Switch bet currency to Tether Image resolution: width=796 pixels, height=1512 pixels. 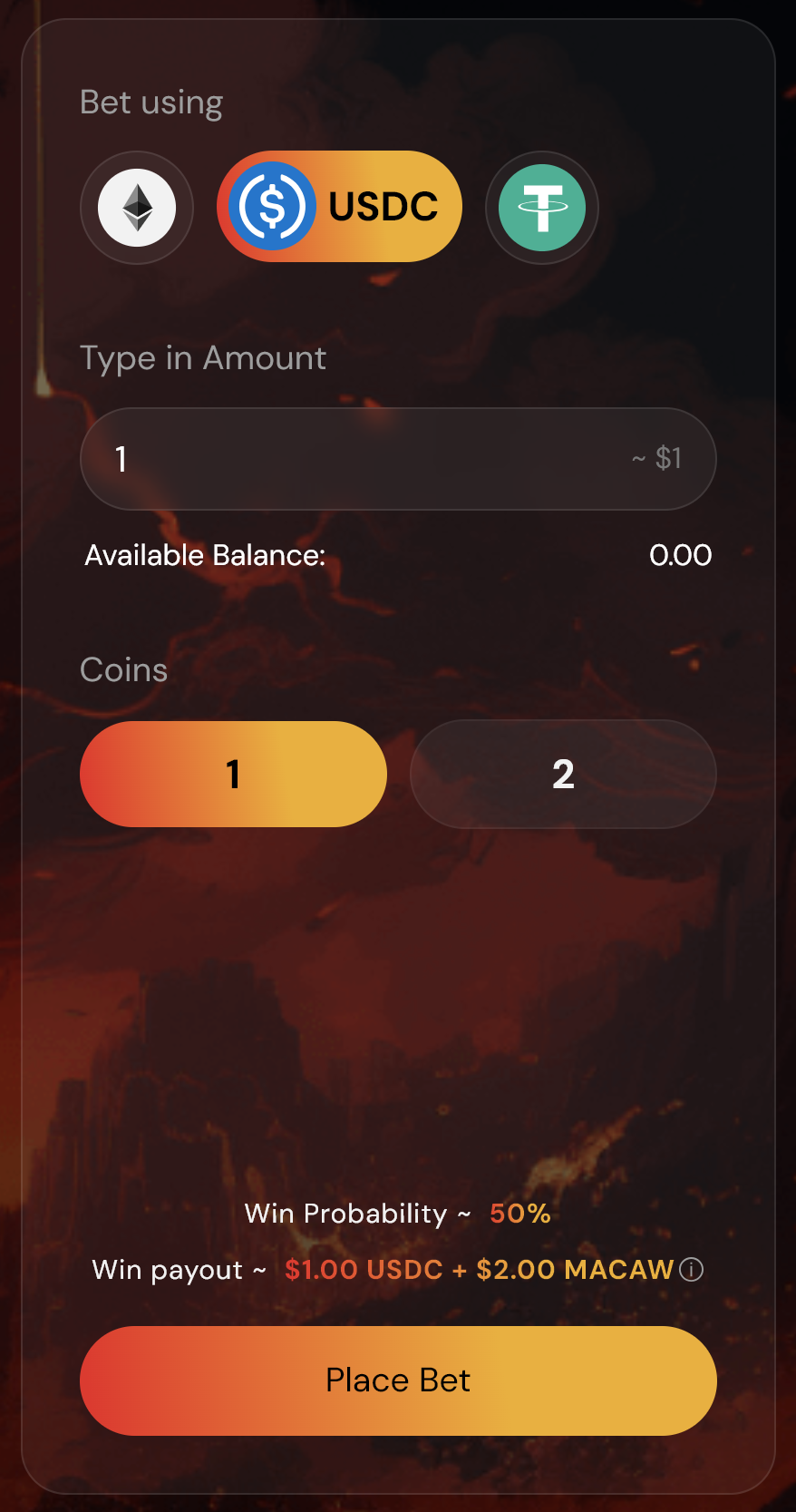point(542,208)
